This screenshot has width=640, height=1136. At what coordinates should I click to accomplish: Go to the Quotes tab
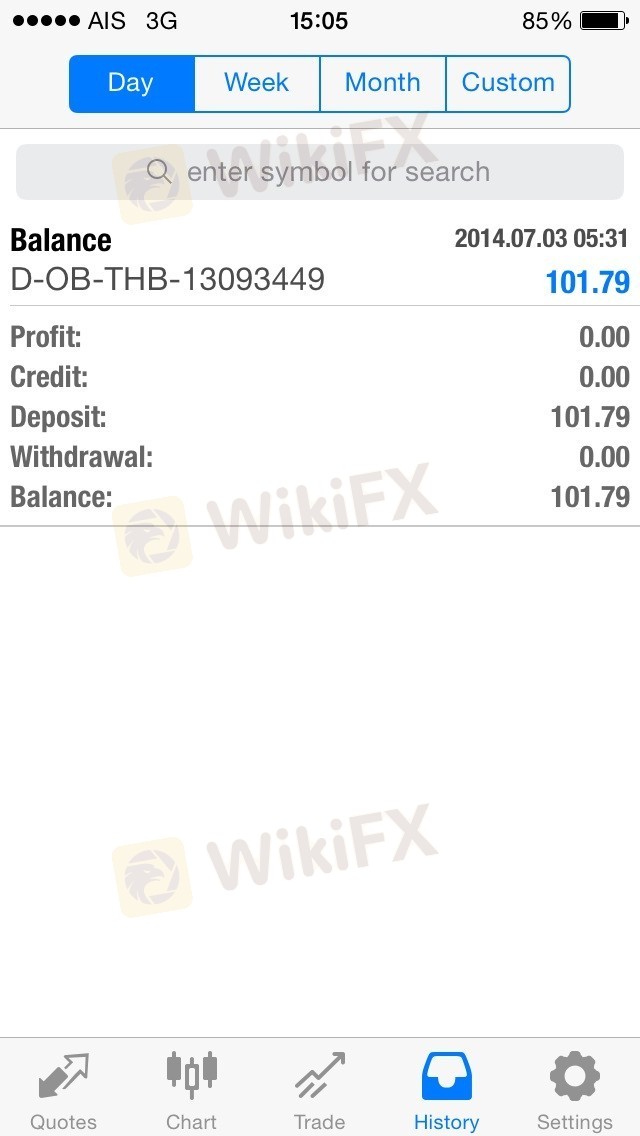pos(64,1090)
